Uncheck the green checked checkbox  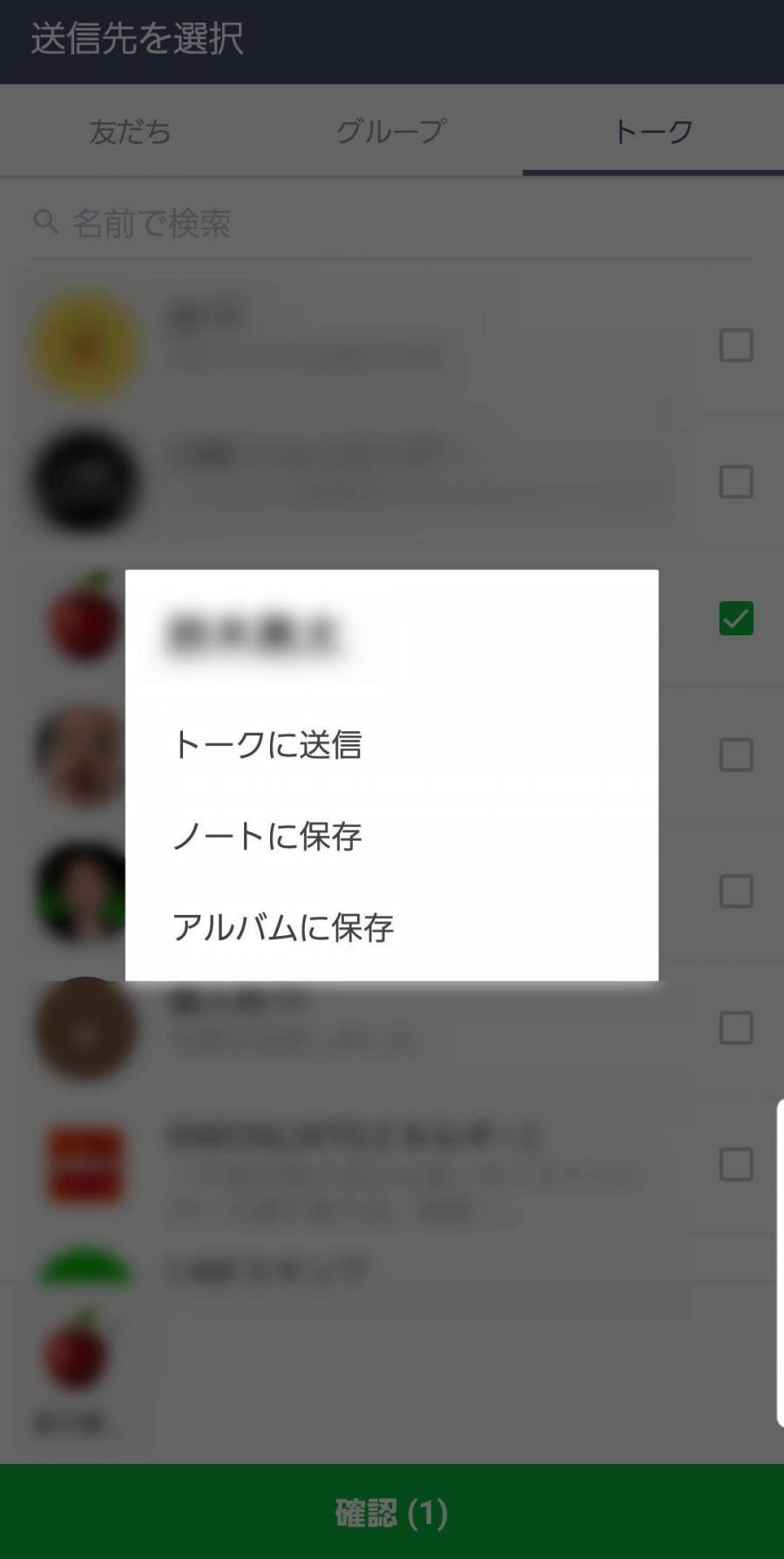pos(736,619)
